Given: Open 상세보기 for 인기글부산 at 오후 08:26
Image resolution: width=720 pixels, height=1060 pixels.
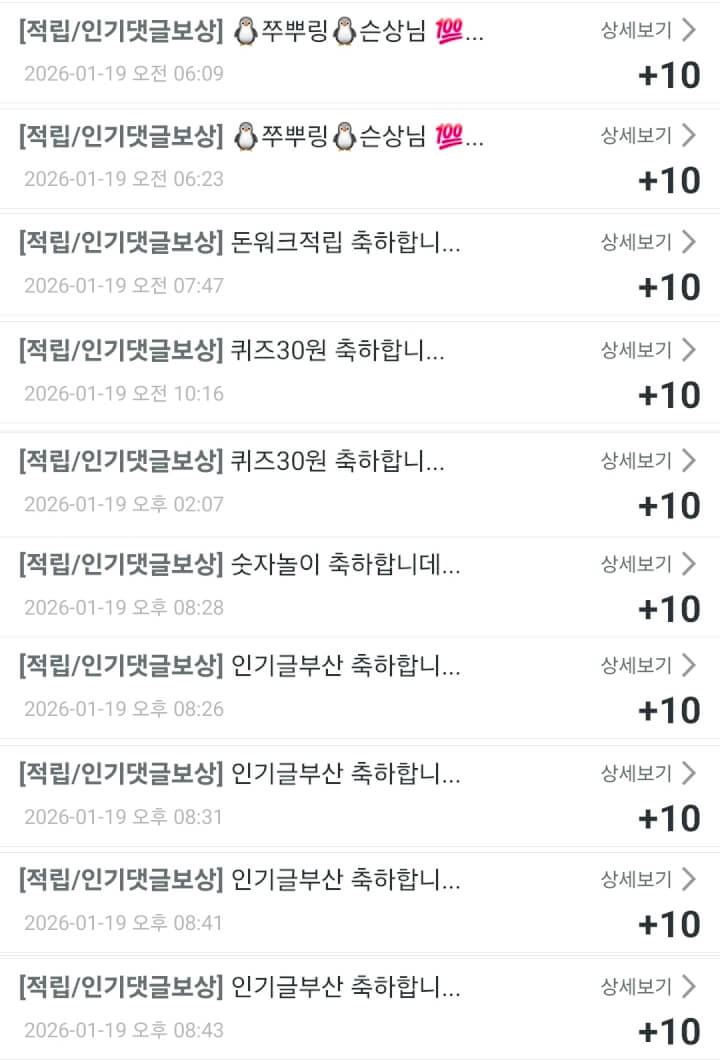Looking at the screenshot, I should pyautogui.click(x=648, y=665).
